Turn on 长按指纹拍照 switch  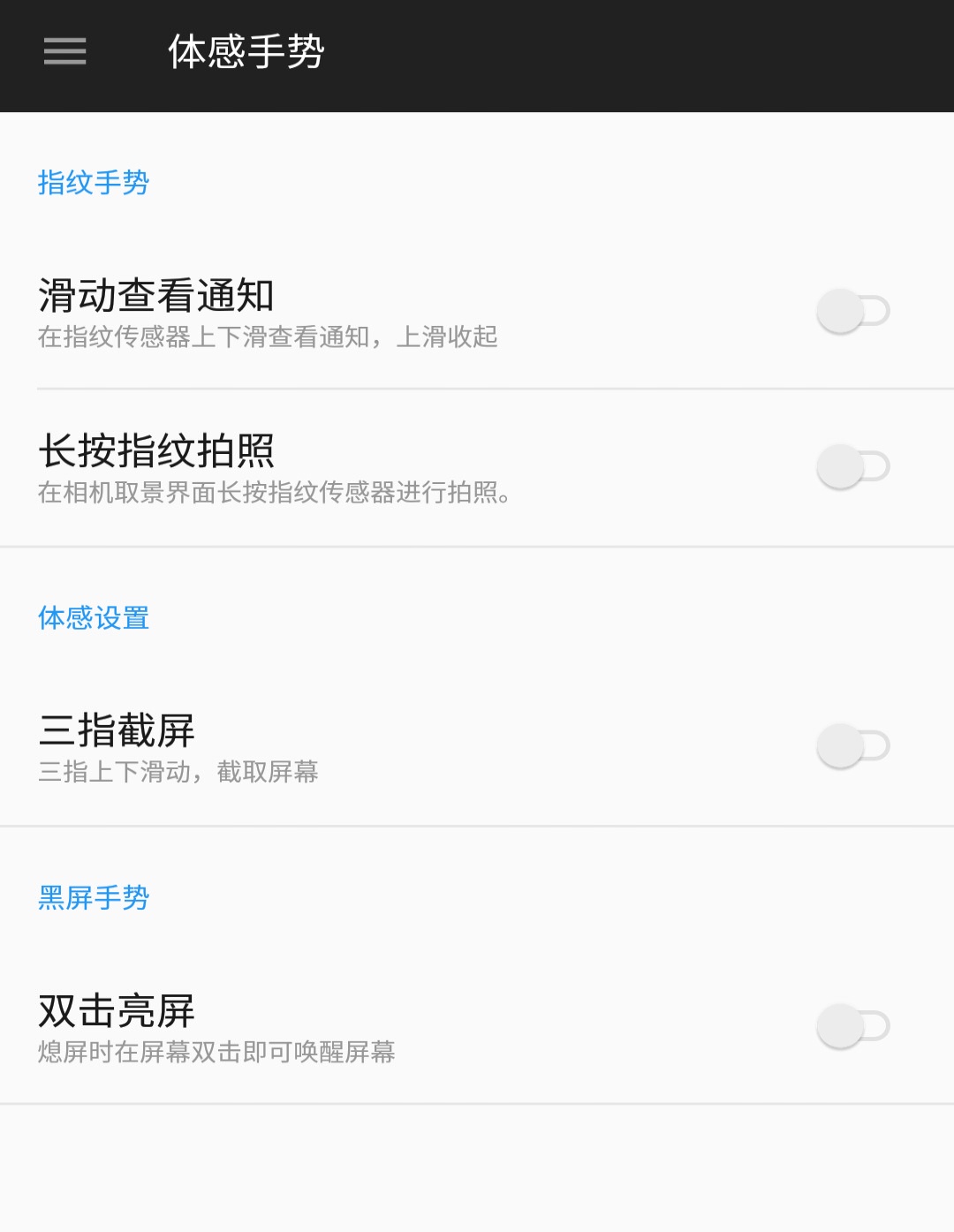point(852,465)
